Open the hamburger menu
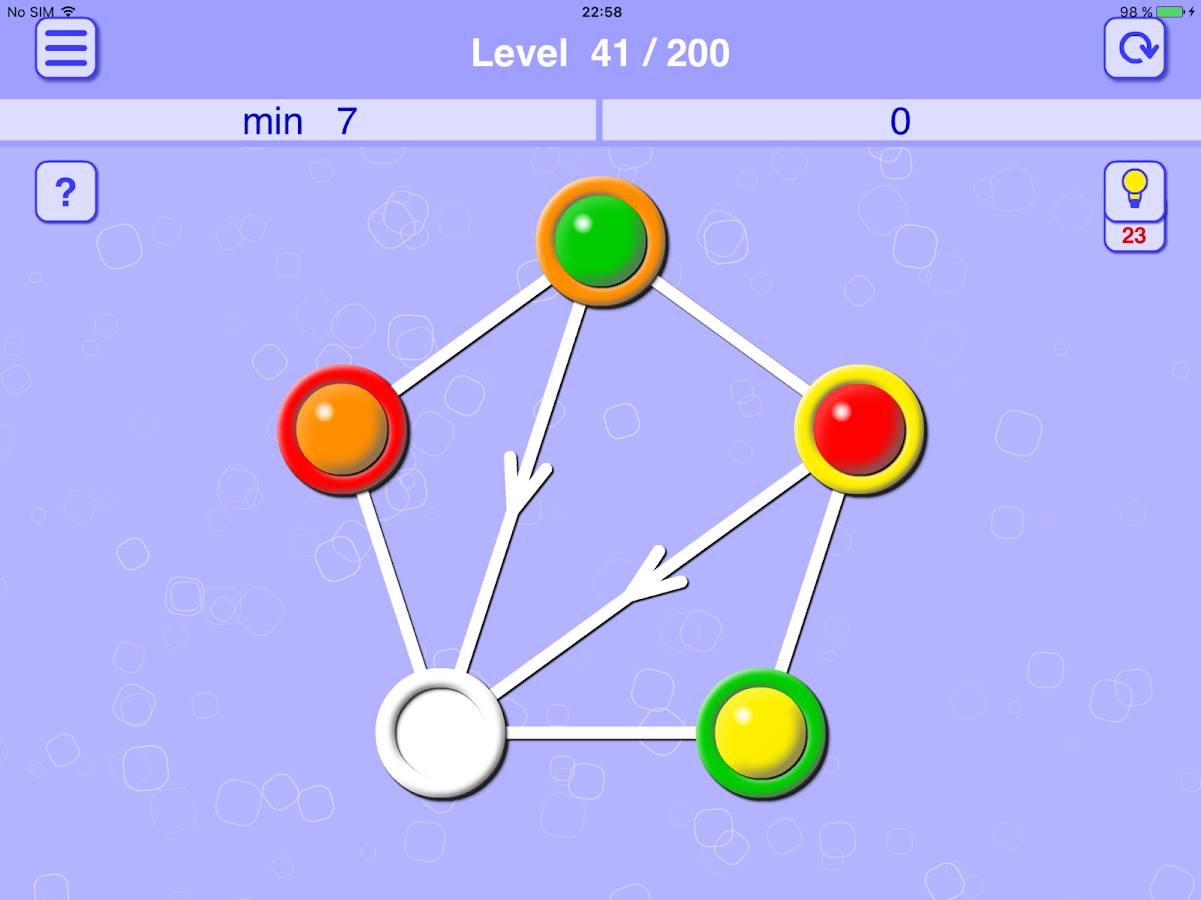 [66, 47]
